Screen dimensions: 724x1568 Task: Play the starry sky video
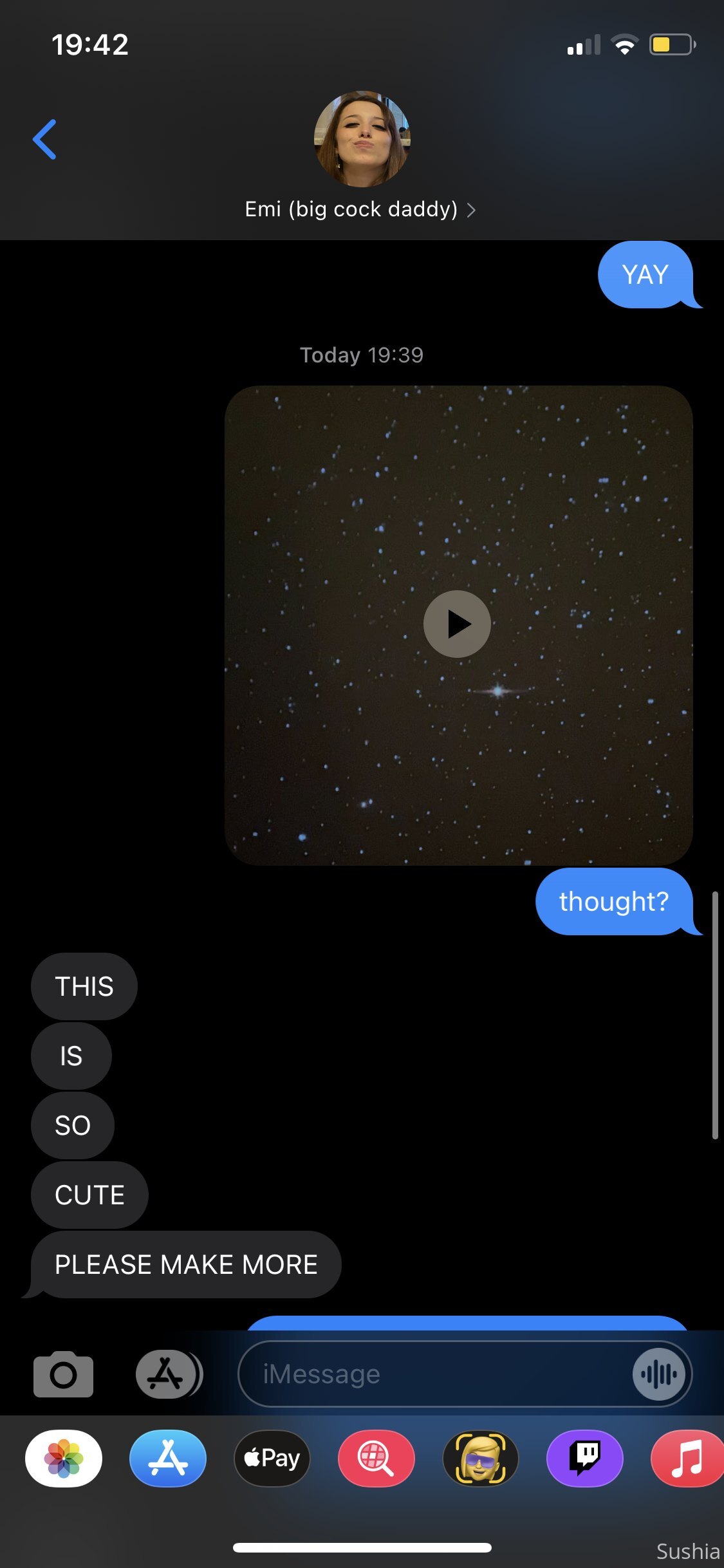[x=457, y=624]
